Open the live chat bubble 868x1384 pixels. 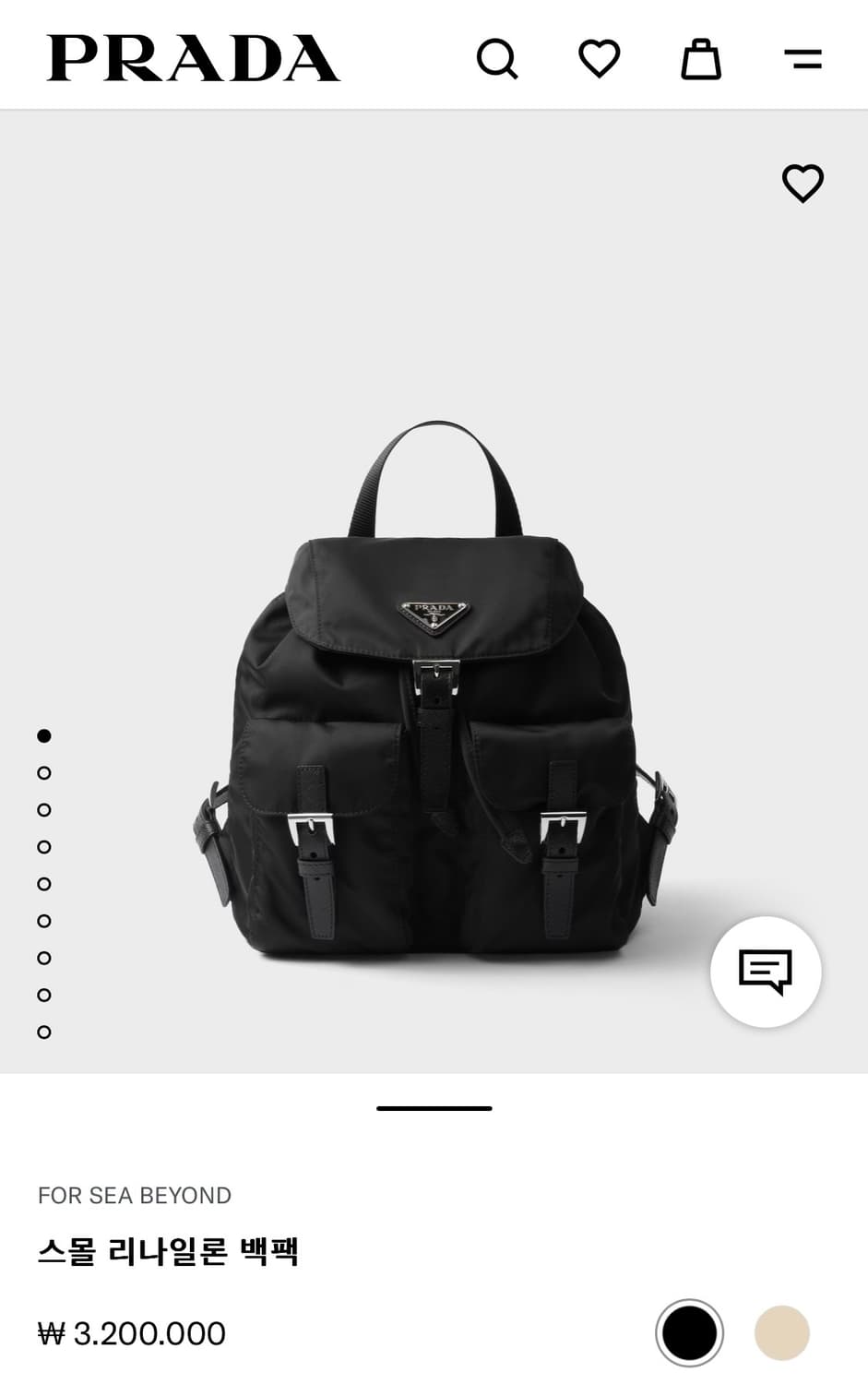pos(766,972)
